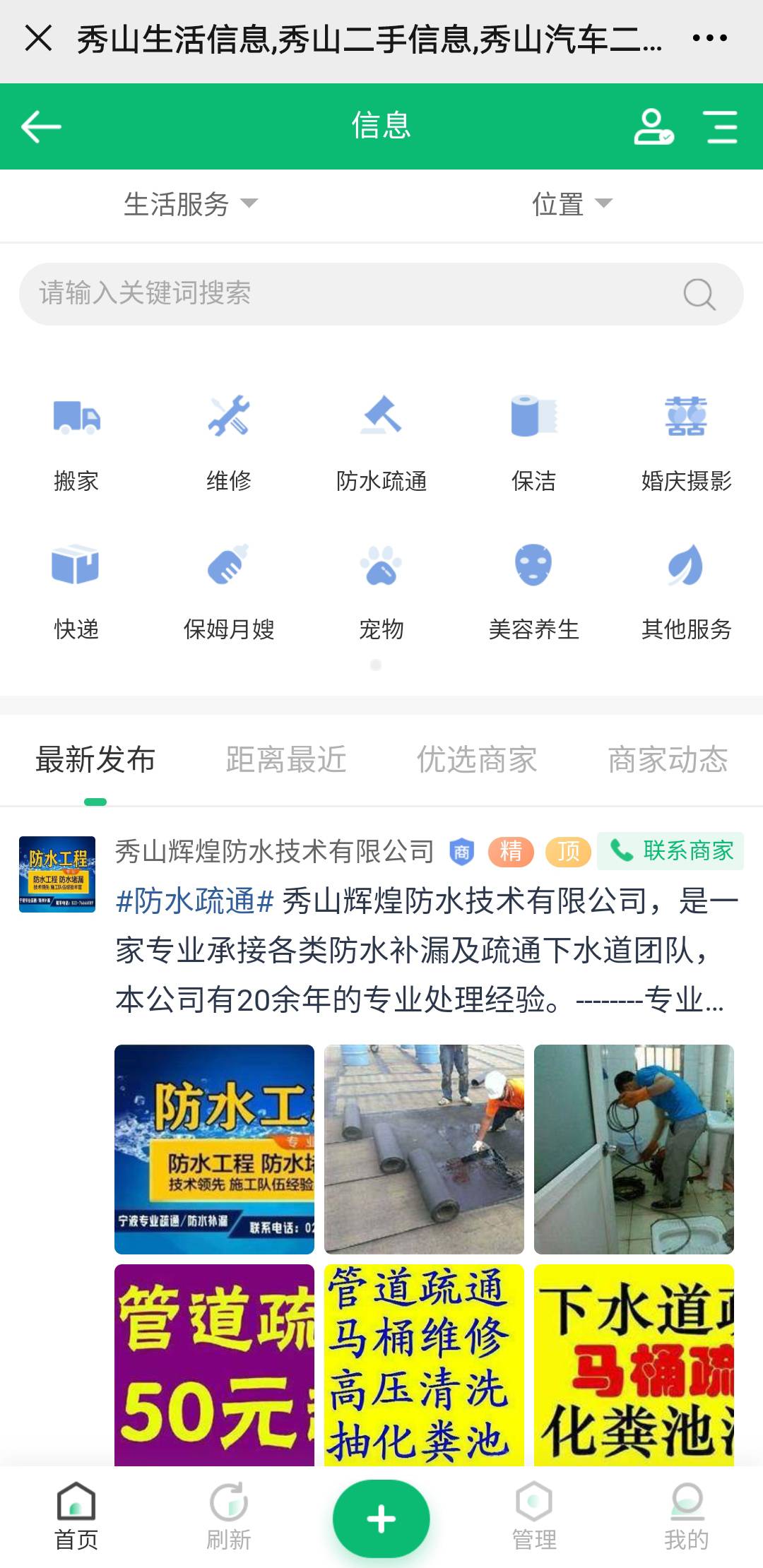
Task: Switch to the 距离最近 tab
Action: 286,760
